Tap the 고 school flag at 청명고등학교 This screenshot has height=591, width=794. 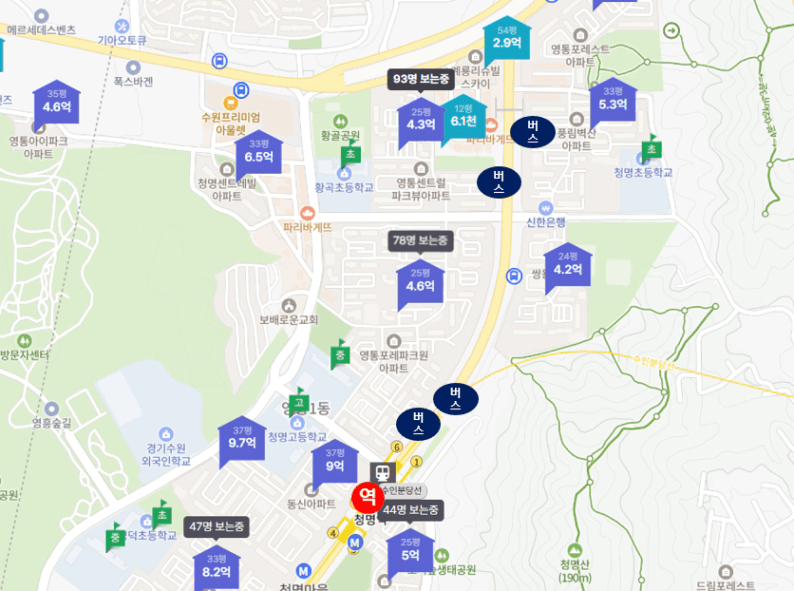[x=299, y=403]
